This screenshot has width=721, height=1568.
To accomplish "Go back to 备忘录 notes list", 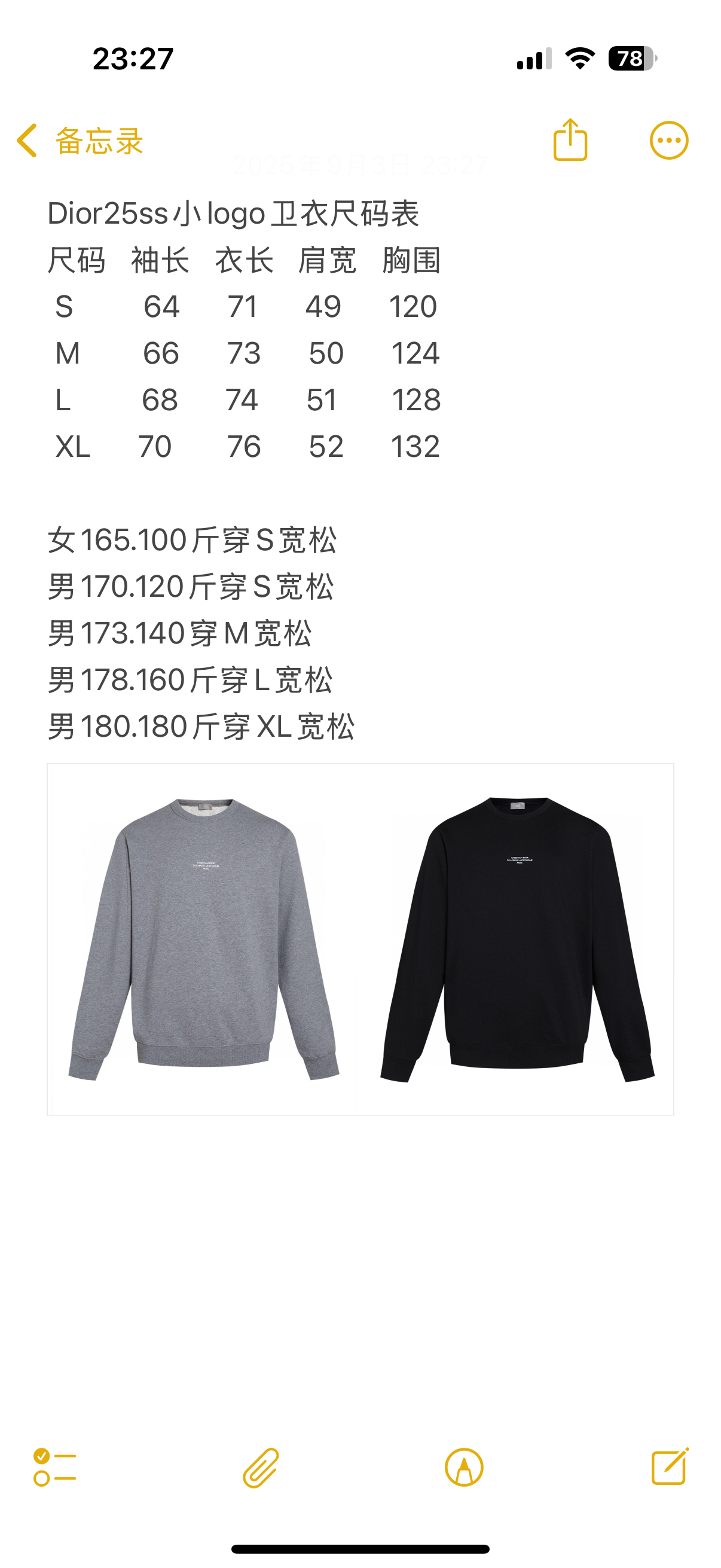I will (79, 141).
